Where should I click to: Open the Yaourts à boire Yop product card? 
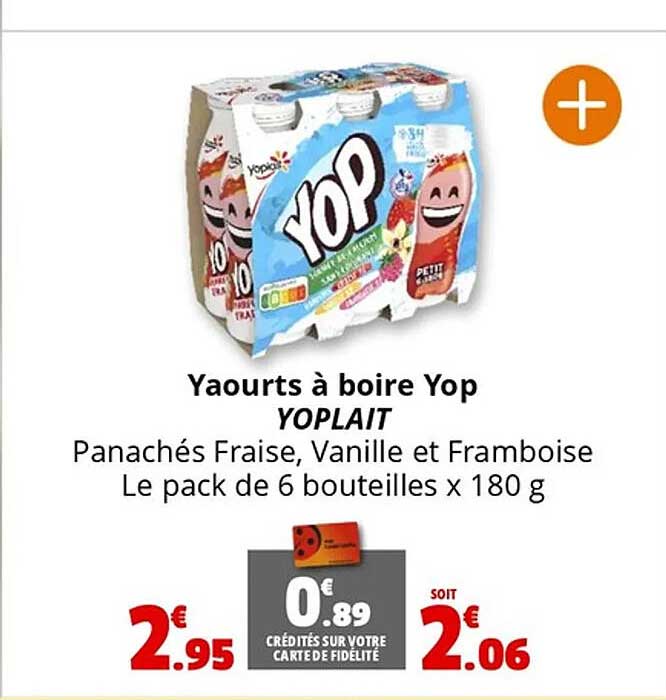click(x=333, y=386)
